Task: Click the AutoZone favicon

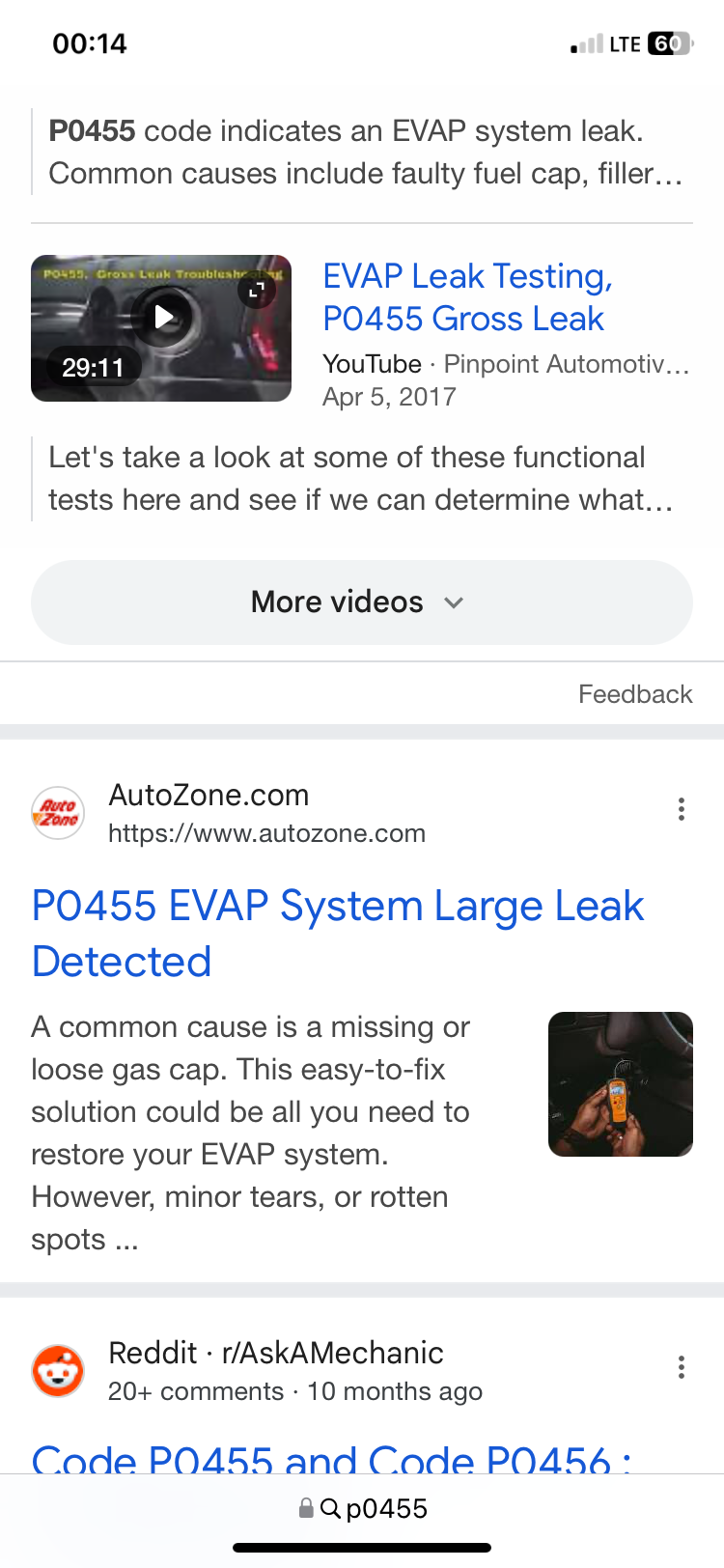Action: tap(58, 812)
